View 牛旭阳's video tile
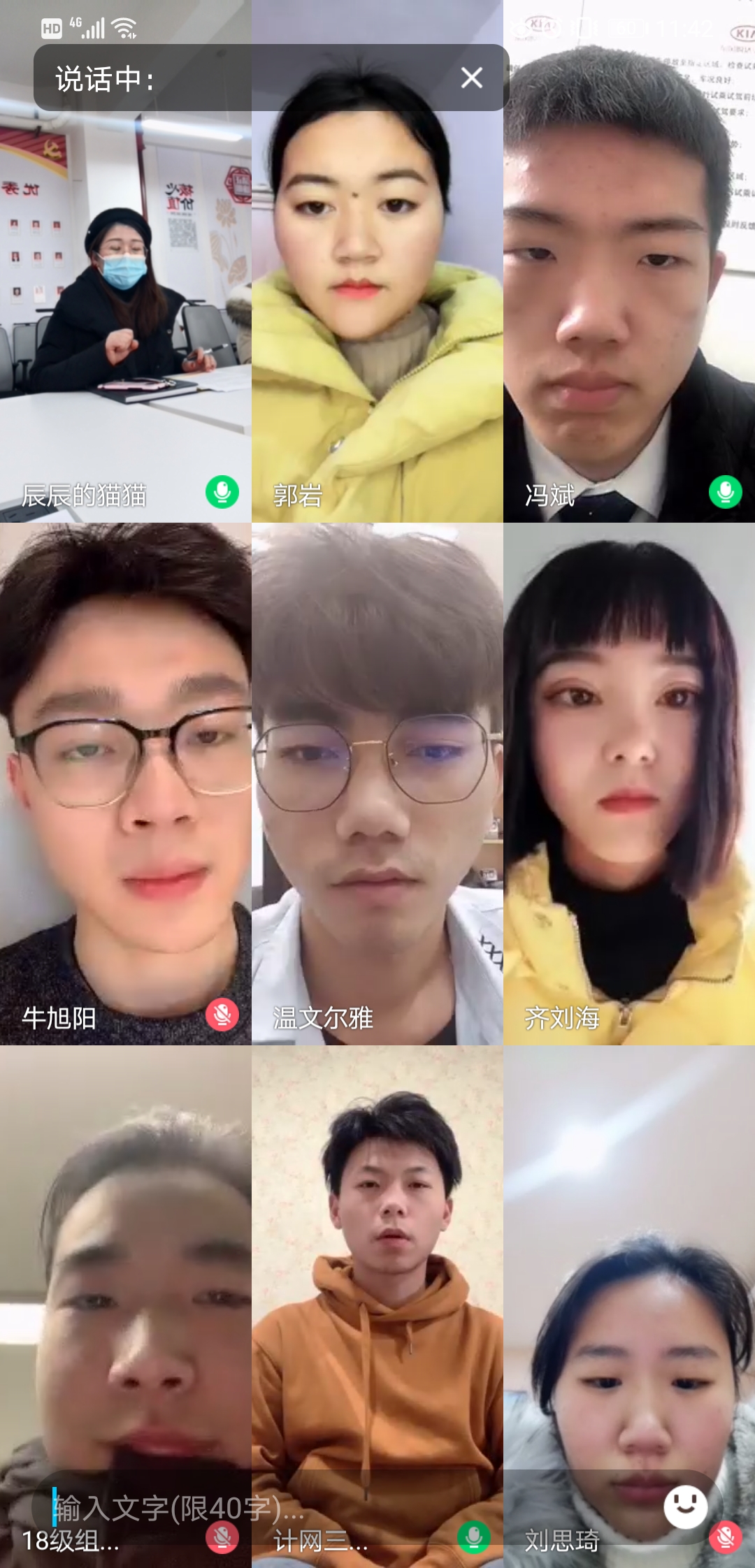This screenshot has width=755, height=1568. [x=126, y=783]
